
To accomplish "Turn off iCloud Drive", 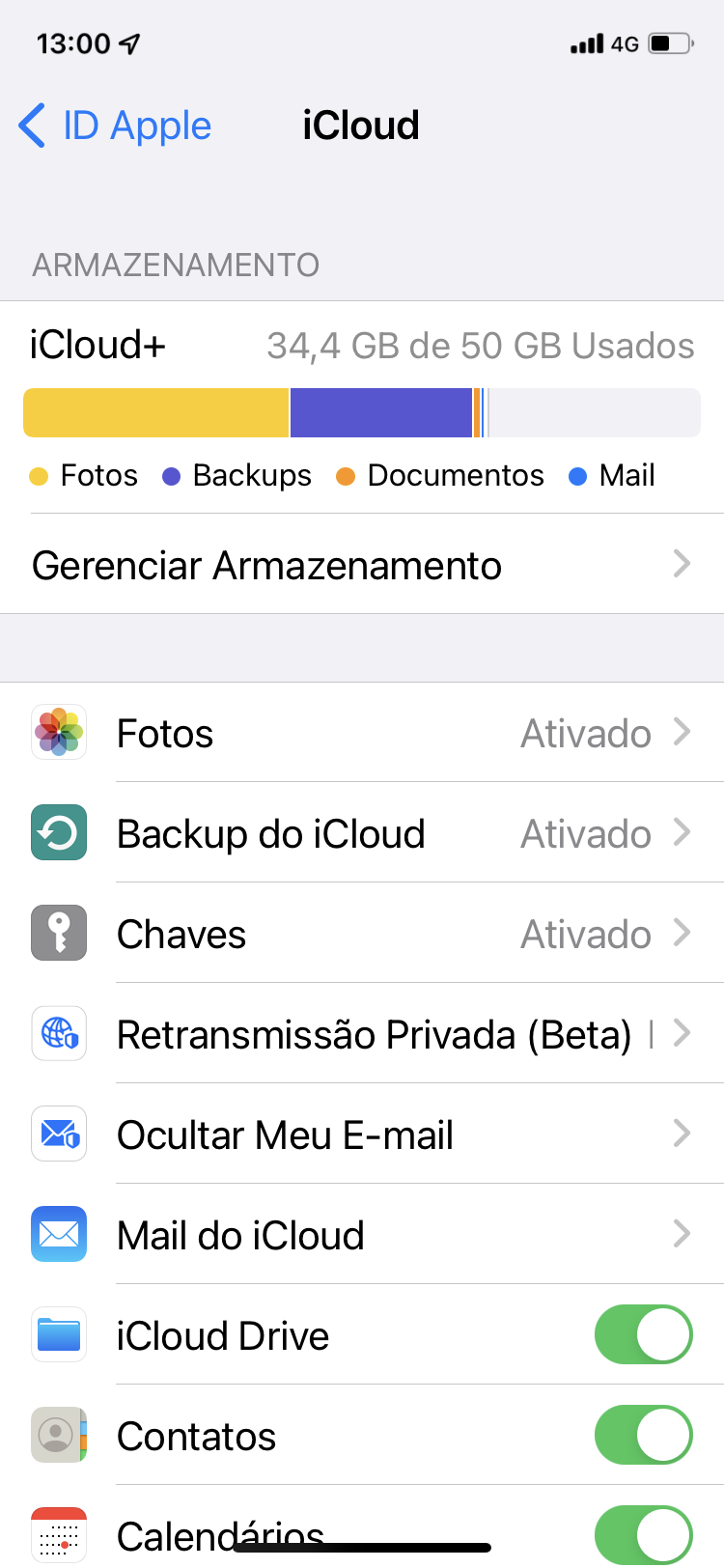I will point(643,1335).
